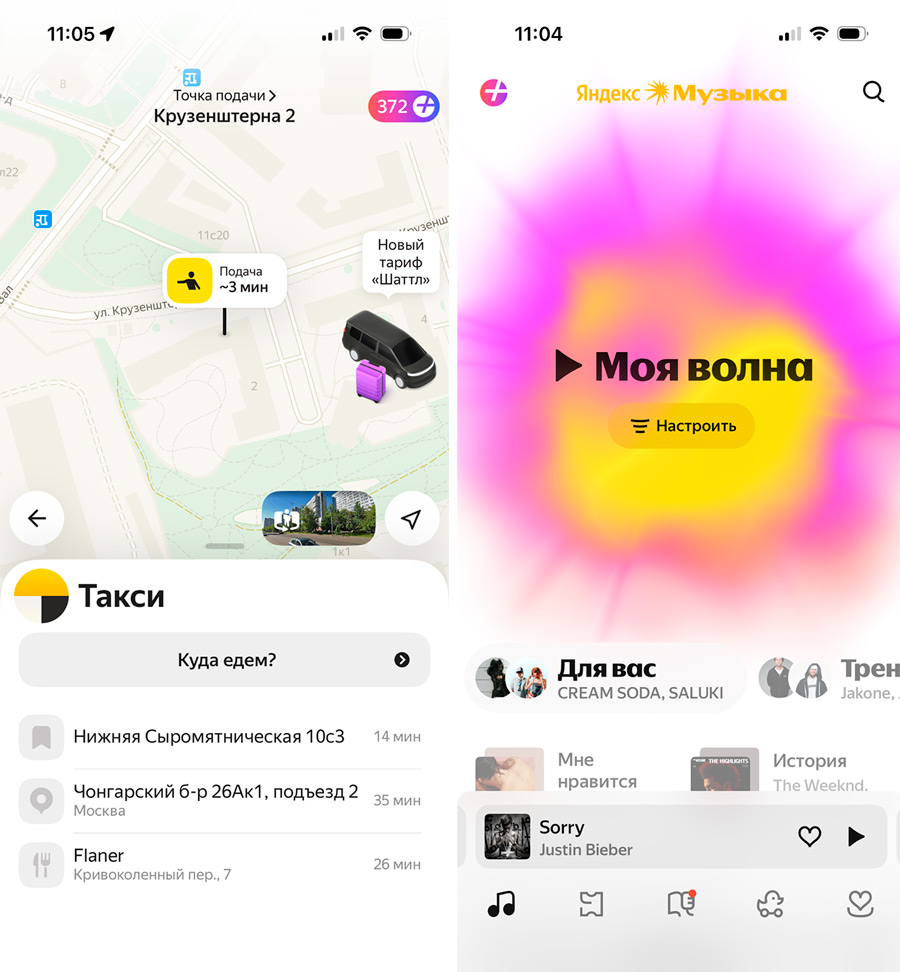Viewport: 900px width, 972px height.
Task: Open the street panorama preview
Action: click(319, 517)
